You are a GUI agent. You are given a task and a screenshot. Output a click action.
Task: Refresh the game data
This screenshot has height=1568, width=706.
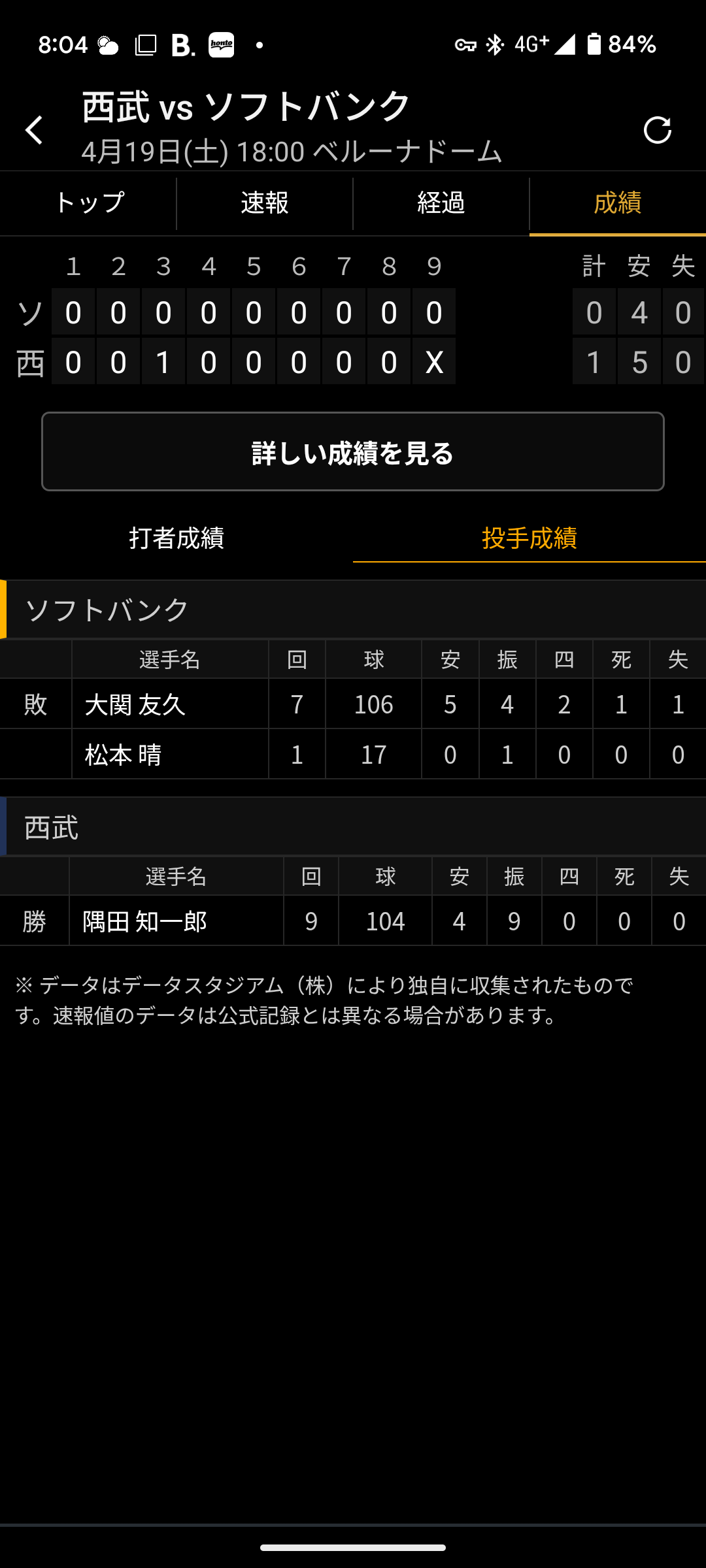[657, 130]
